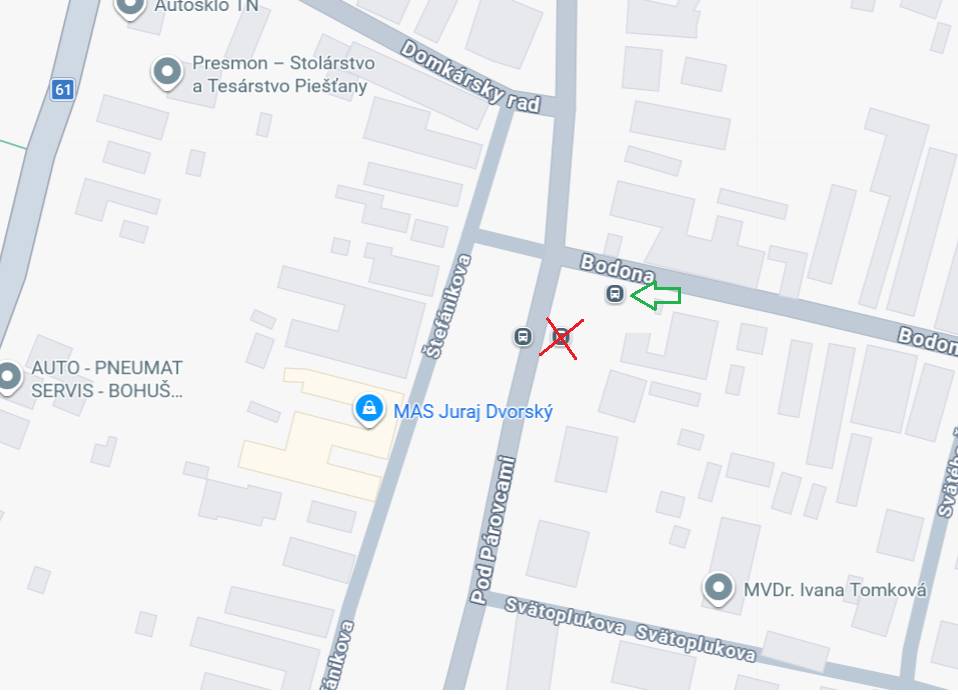Open the MAS Juraj Dvorský shop pin
The image size is (958, 695).
click(x=369, y=409)
